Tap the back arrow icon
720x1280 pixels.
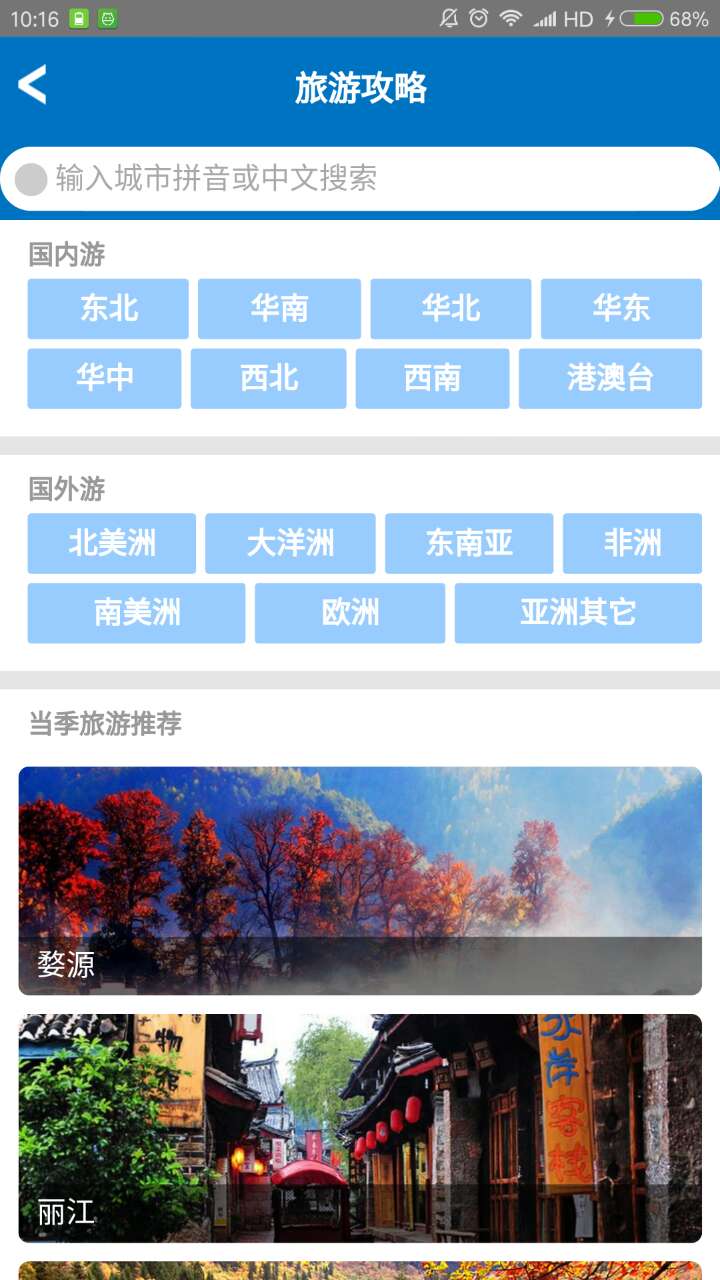pyautogui.click(x=32, y=86)
